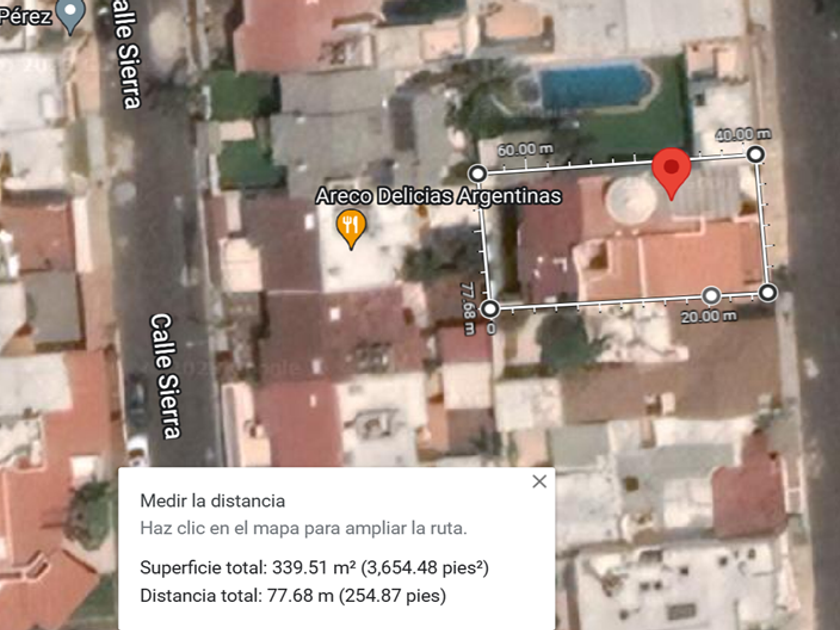840x630 pixels.
Task: Open the Pérez place marker
Action: pos(70,13)
